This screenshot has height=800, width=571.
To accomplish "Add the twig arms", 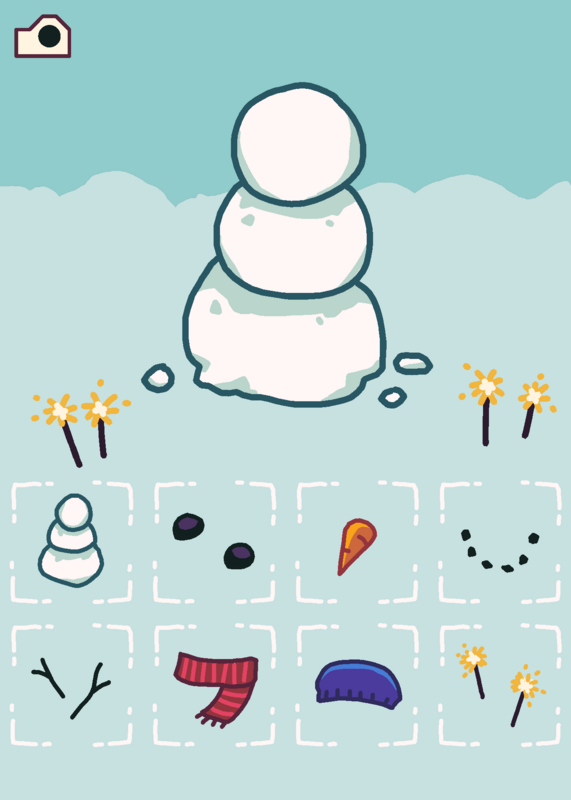I will (71, 685).
